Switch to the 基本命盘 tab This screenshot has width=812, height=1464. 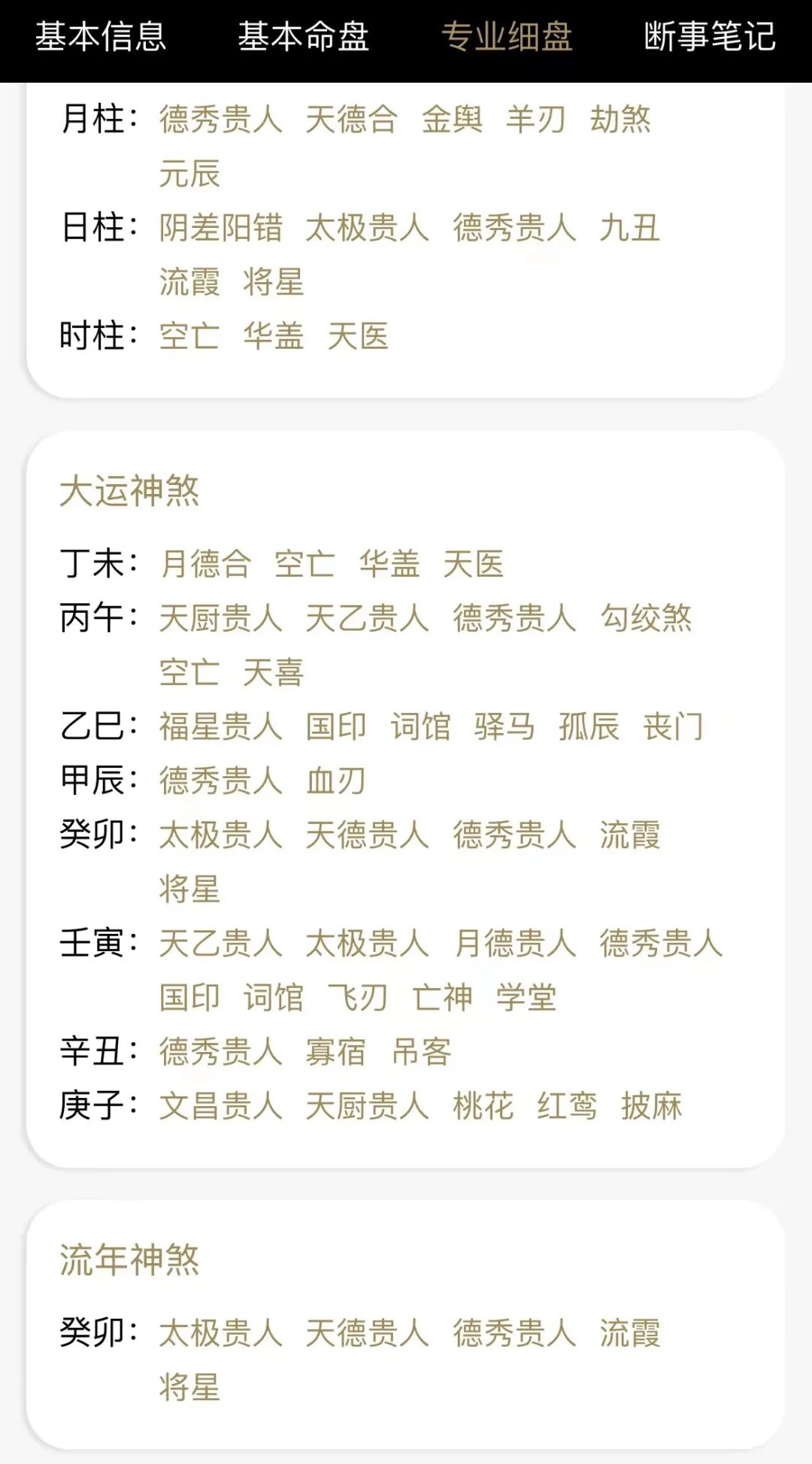pos(304,36)
